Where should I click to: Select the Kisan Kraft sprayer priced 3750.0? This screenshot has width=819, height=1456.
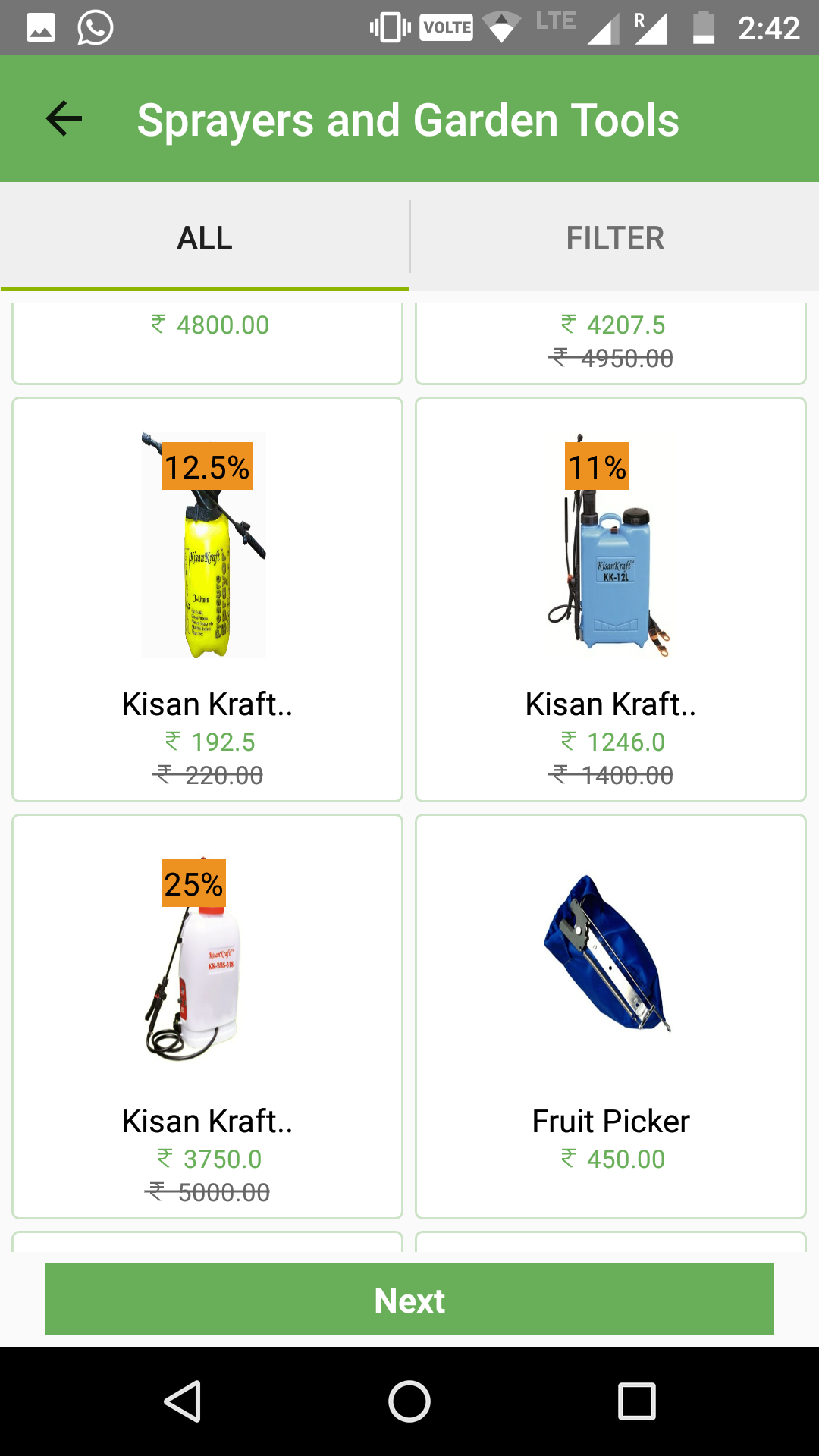pos(207,1016)
